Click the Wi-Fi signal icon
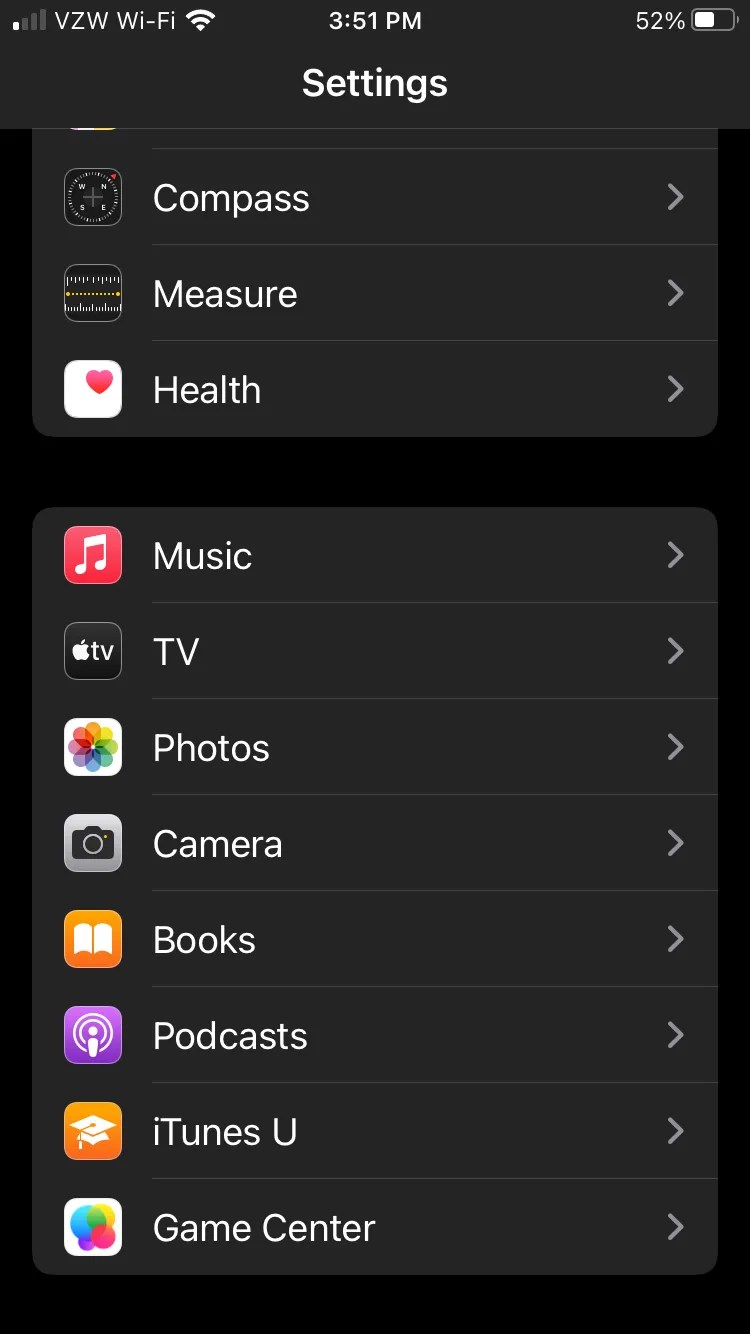Image resolution: width=750 pixels, height=1334 pixels. point(199,18)
